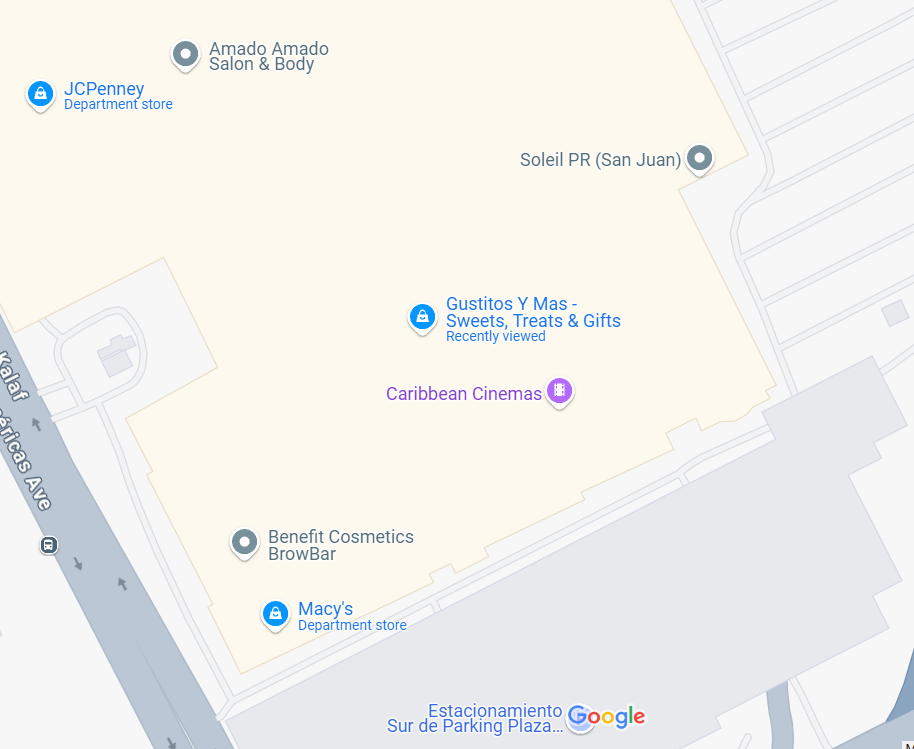The width and height of the screenshot is (914, 749).
Task: Open Macy's department store marker
Action: click(275, 613)
